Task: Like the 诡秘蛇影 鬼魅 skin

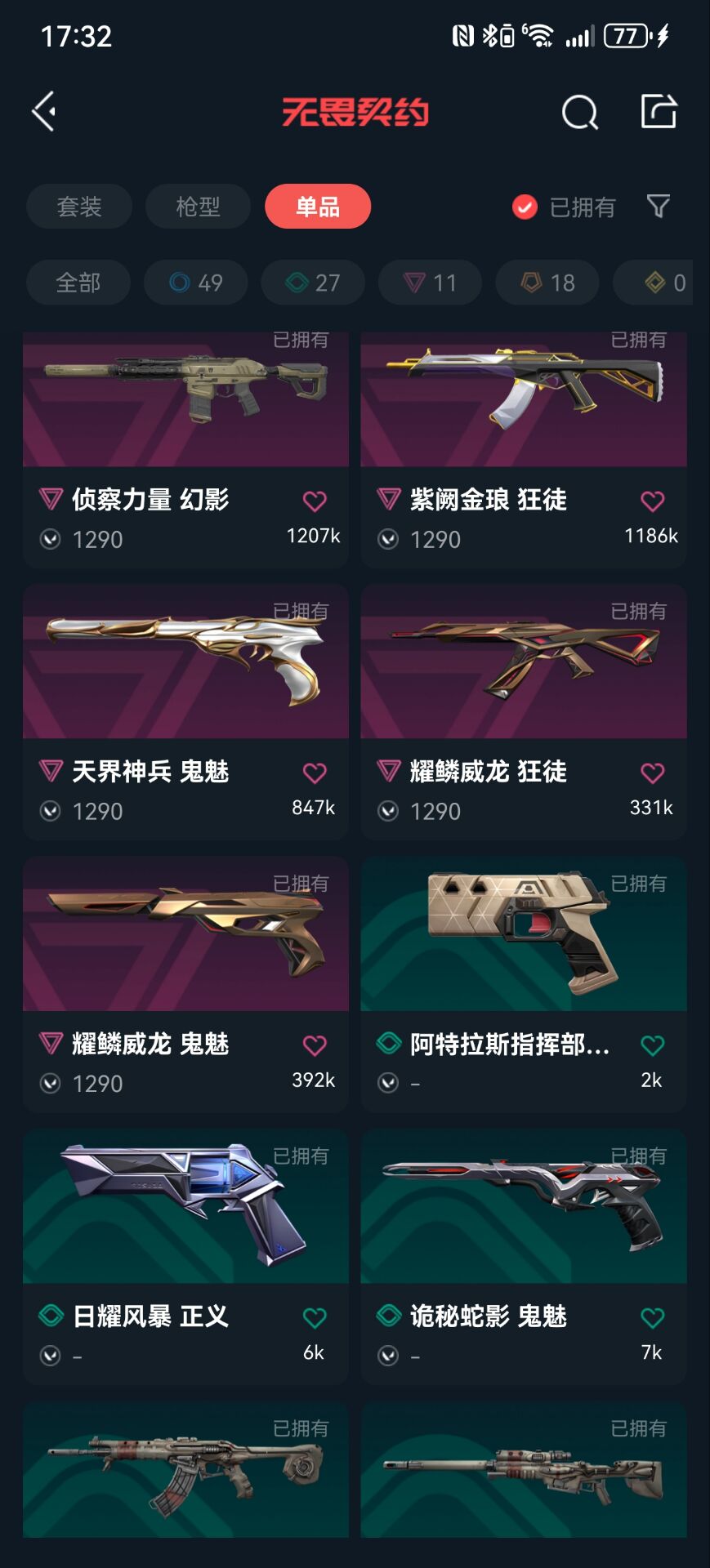Action: 652,1317
